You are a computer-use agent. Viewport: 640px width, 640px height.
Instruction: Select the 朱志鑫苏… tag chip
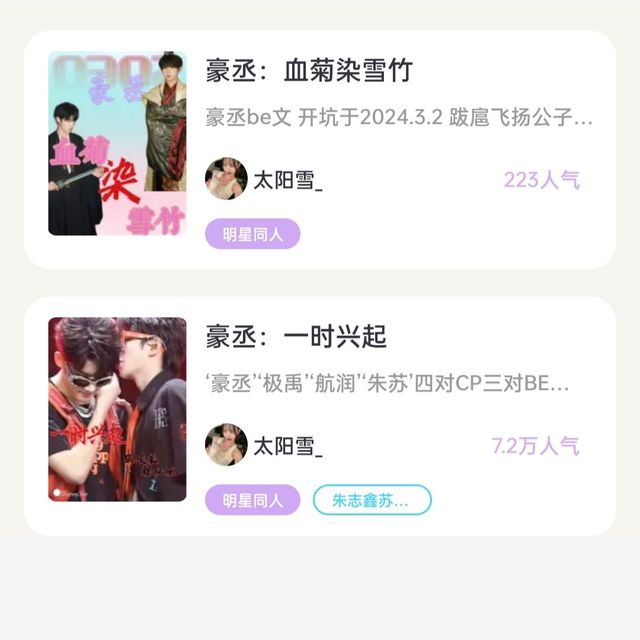coord(372,500)
